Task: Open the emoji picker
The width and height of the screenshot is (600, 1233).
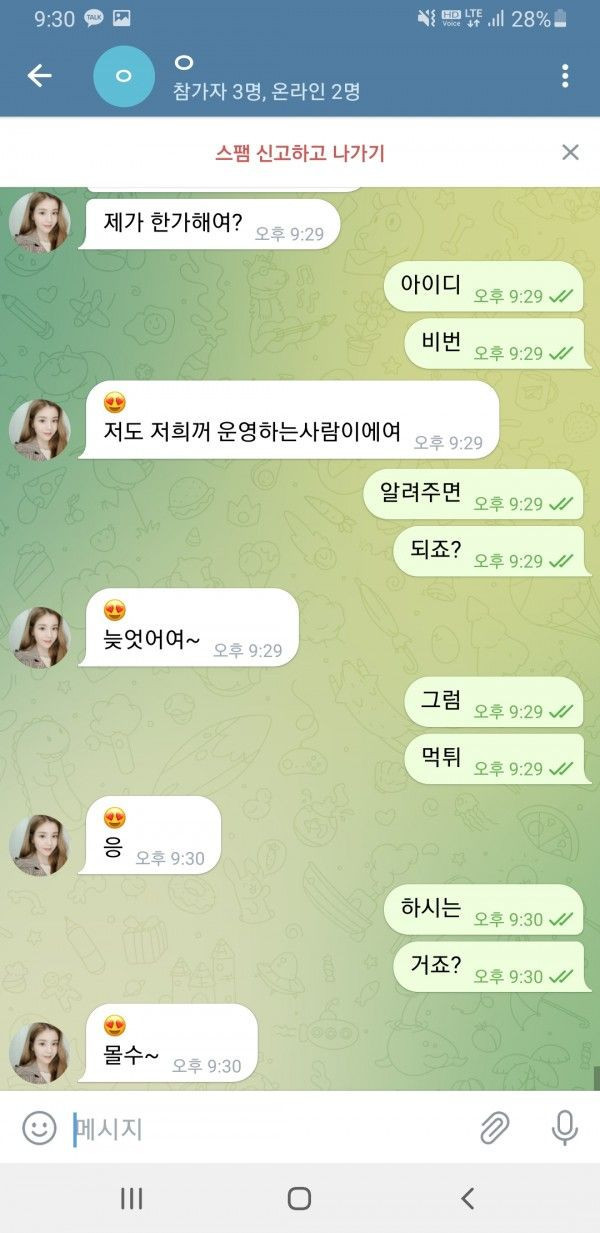Action: point(39,1128)
